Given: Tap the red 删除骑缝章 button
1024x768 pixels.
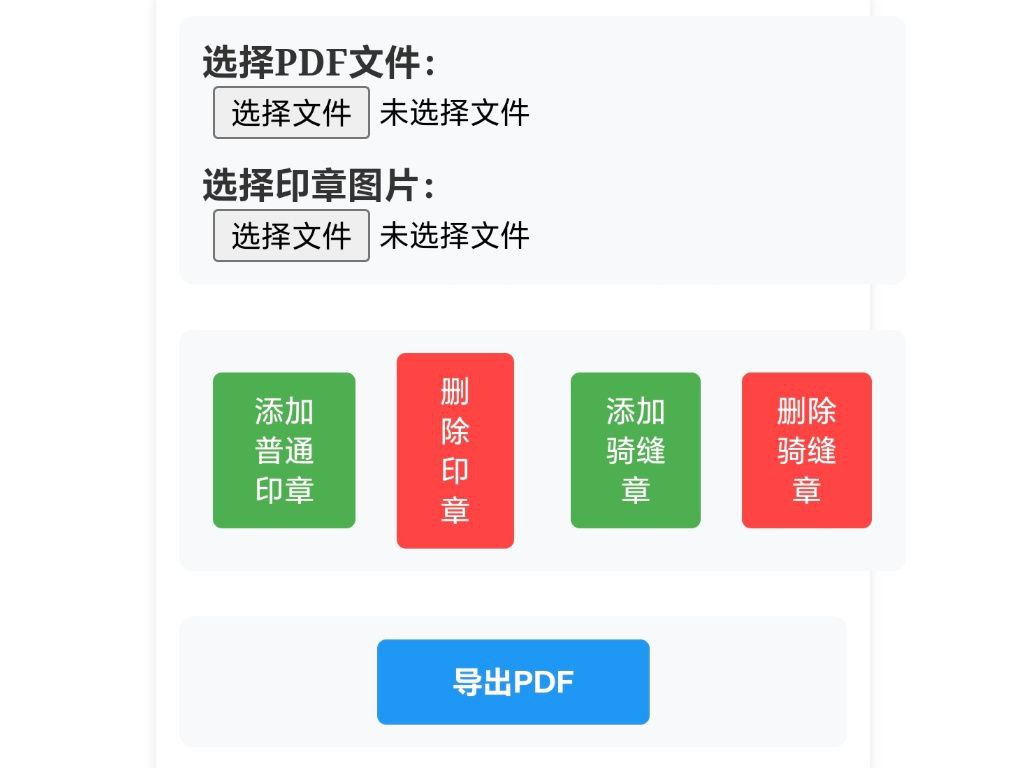Looking at the screenshot, I should click(806, 450).
